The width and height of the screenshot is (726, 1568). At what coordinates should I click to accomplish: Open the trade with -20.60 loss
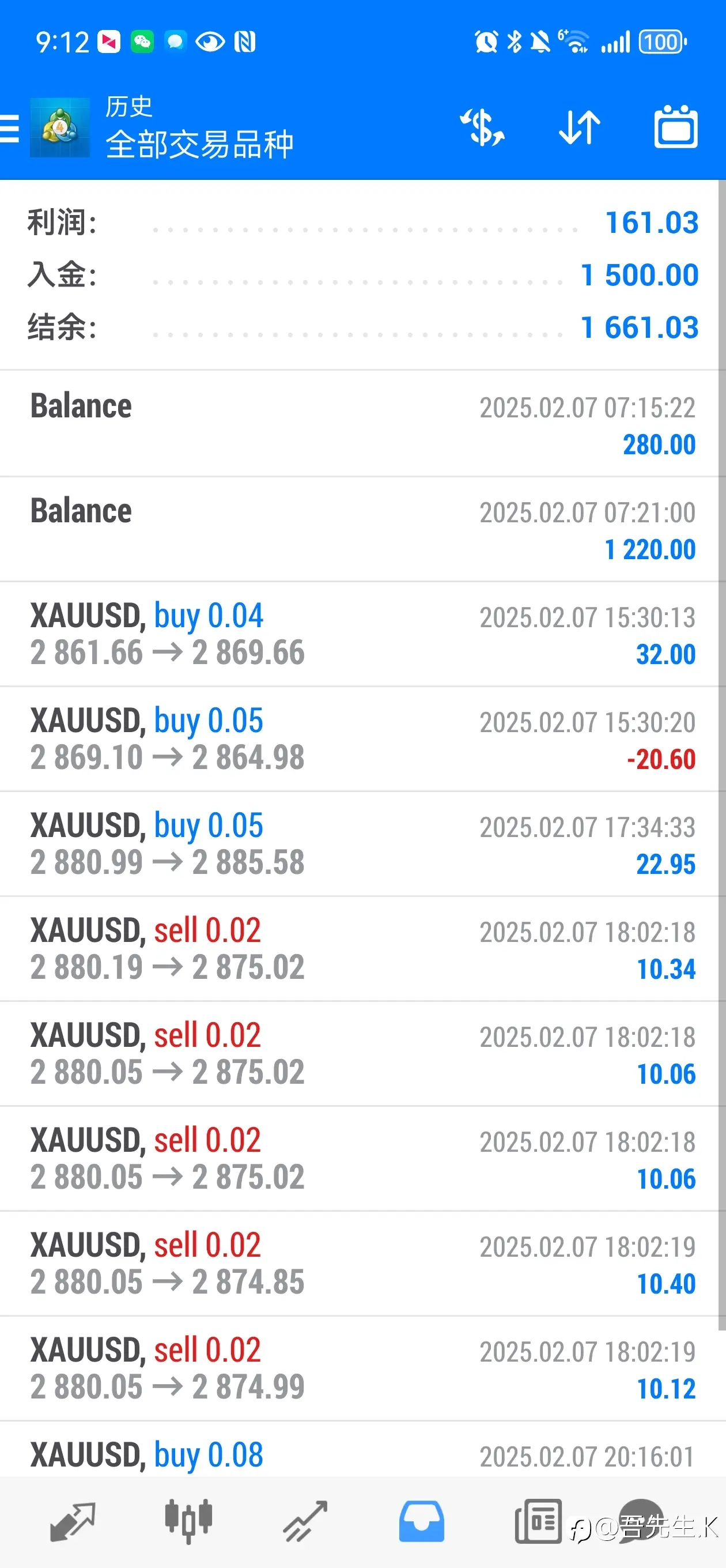coord(362,739)
